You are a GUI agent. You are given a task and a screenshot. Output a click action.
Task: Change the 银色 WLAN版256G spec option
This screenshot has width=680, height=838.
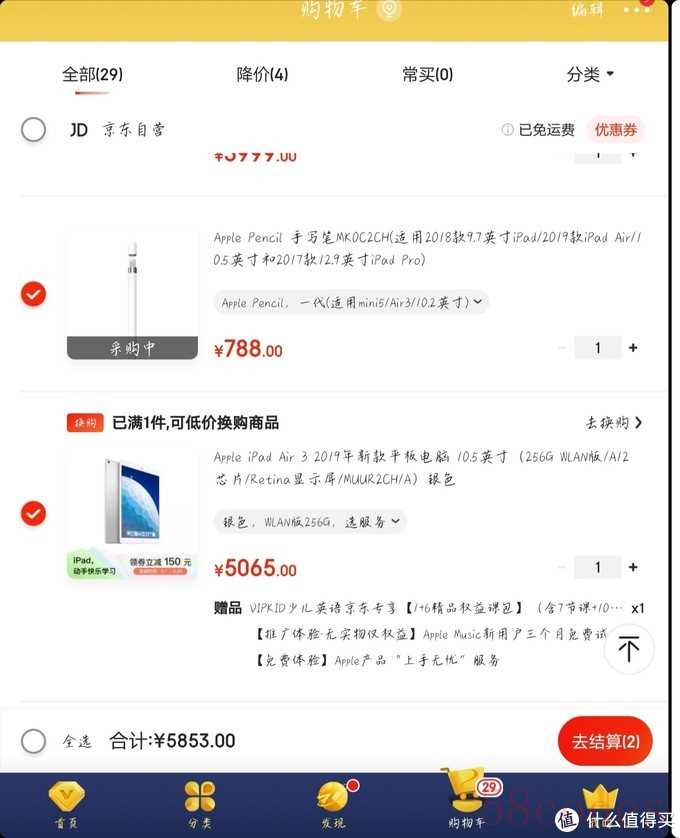point(310,521)
